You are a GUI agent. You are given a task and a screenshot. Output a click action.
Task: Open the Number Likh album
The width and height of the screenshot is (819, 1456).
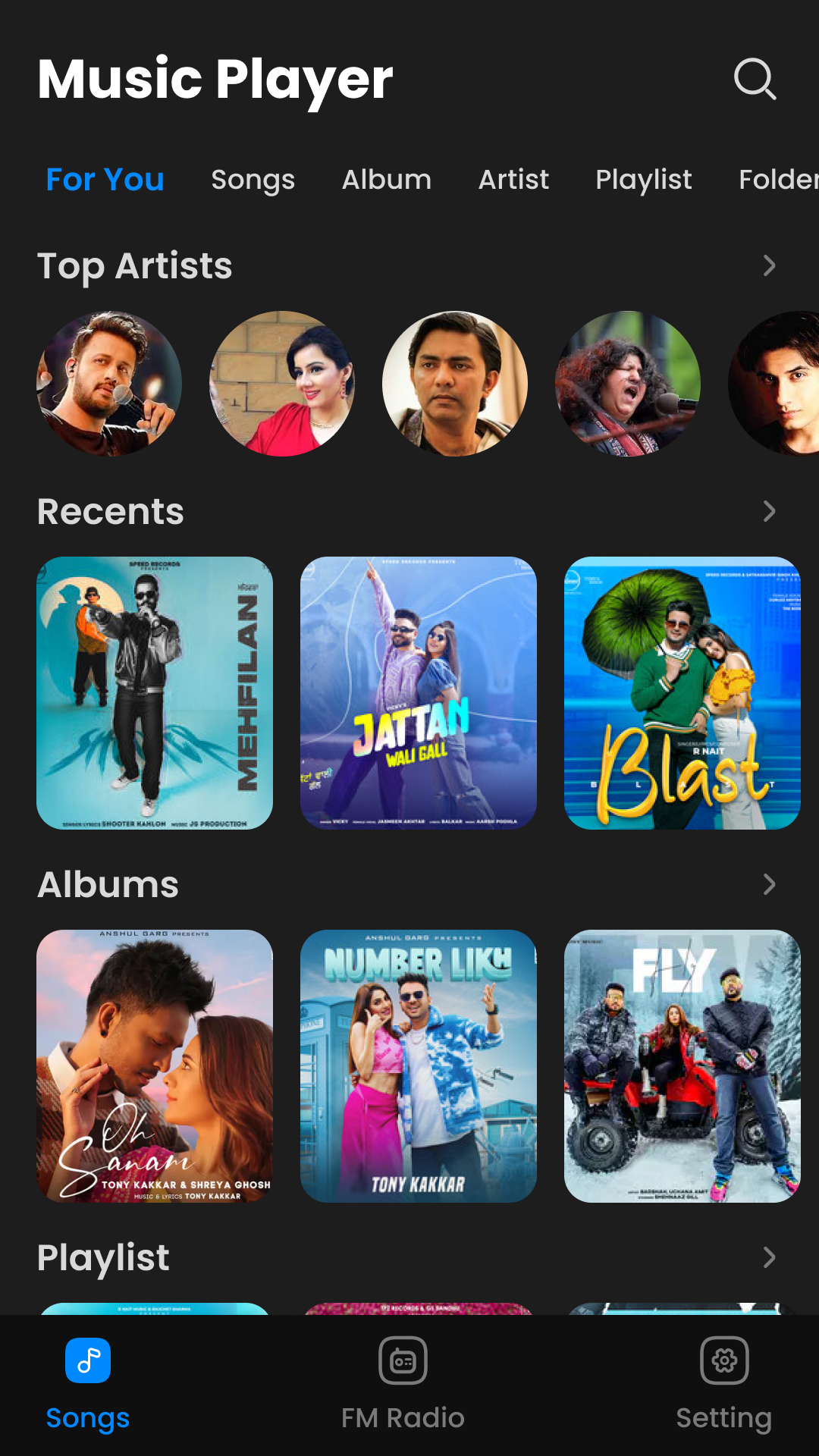point(419,1066)
